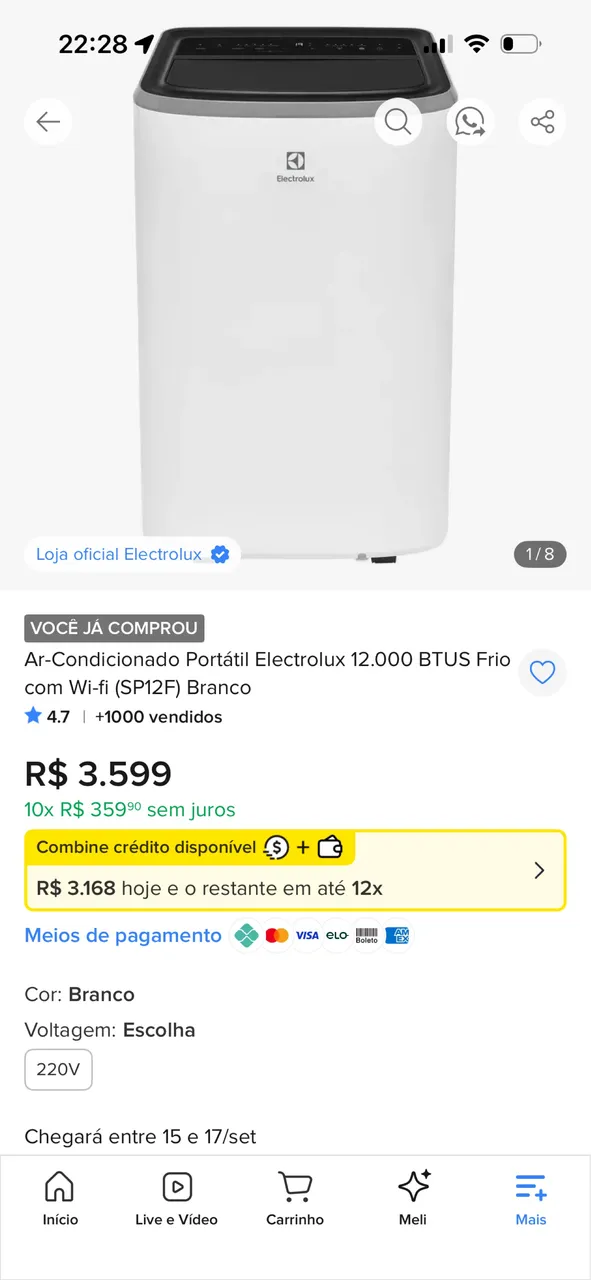Open Loja oficial Electrolux store
The height and width of the screenshot is (1280, 591).
132,554
